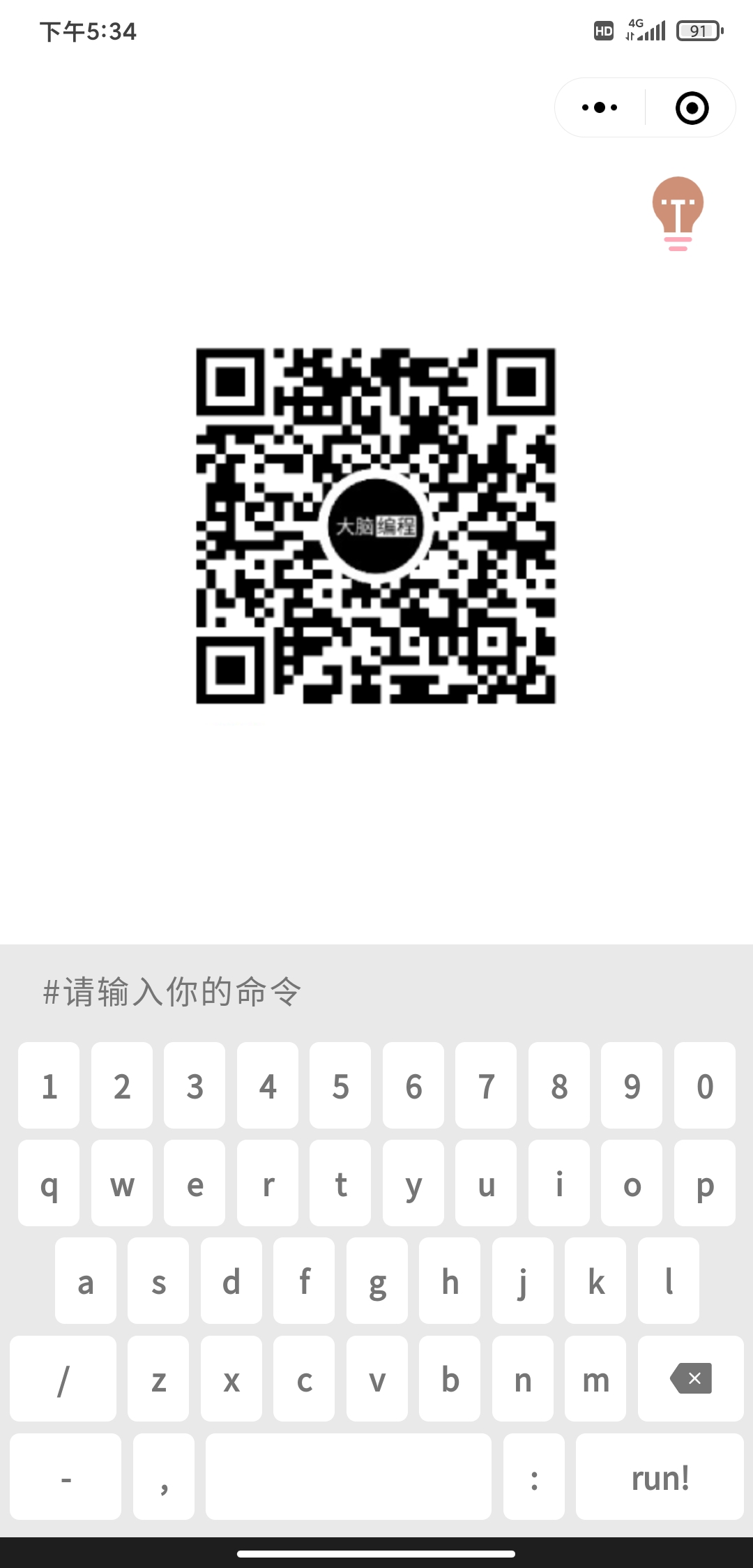Tap the colon key
Image resolution: width=753 pixels, height=1568 pixels.
coord(534,1477)
